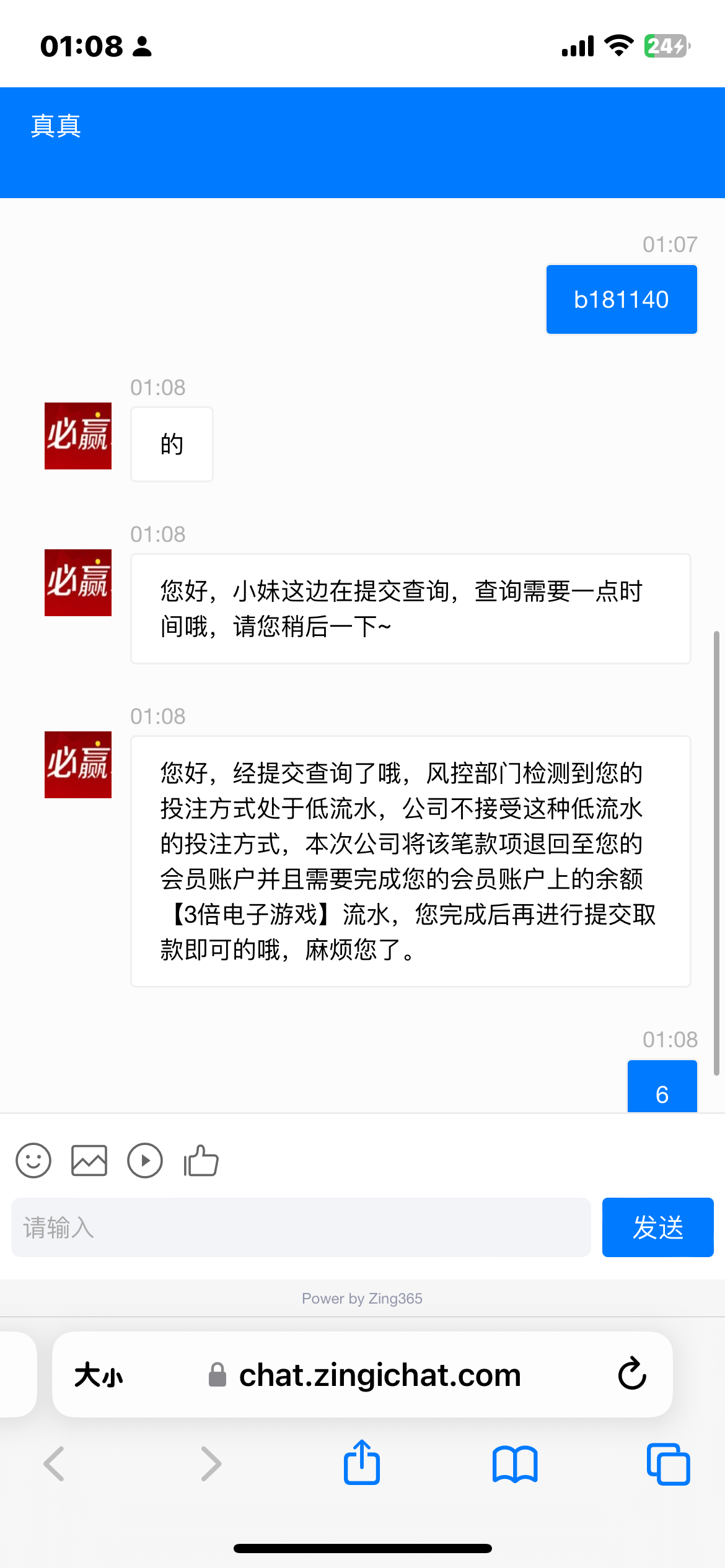
Task: Open Safari page settings 大小
Action: 99,1375
